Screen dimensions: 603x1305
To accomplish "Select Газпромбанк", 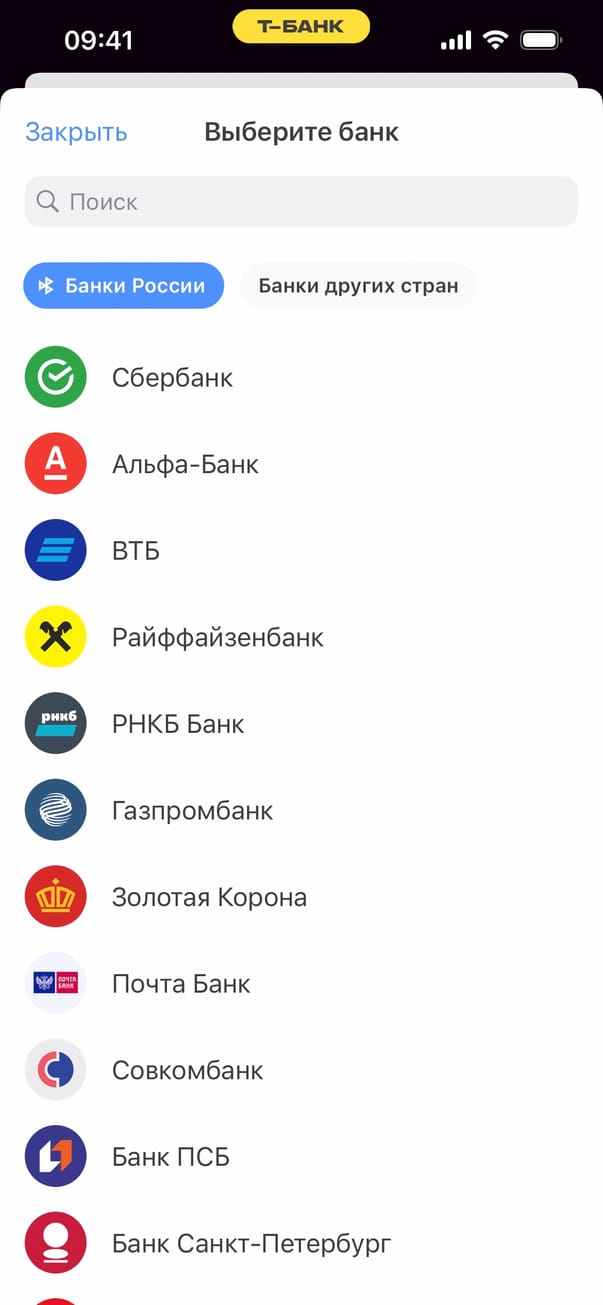I will point(192,810).
